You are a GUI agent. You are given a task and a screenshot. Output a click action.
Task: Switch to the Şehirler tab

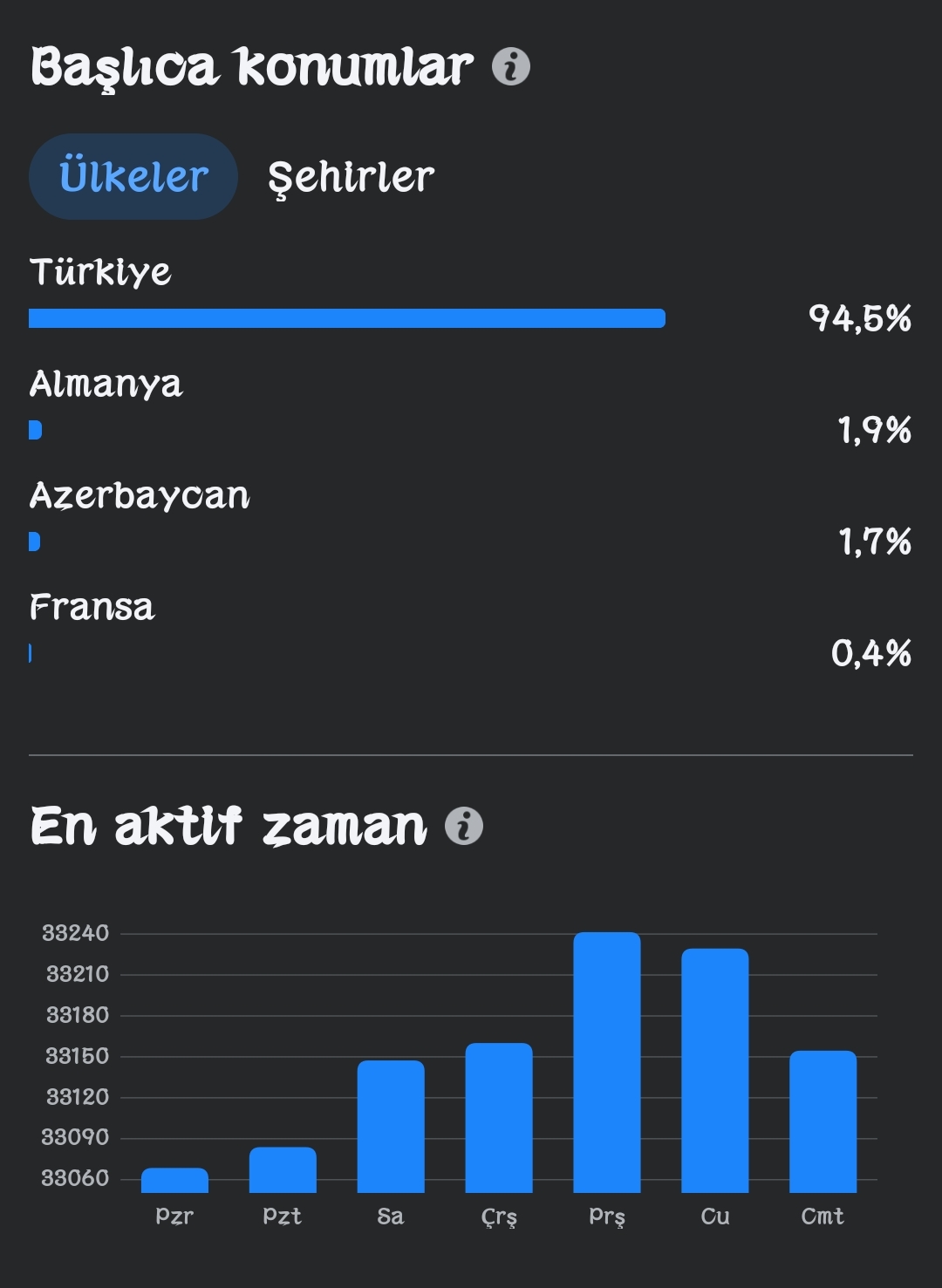(351, 176)
